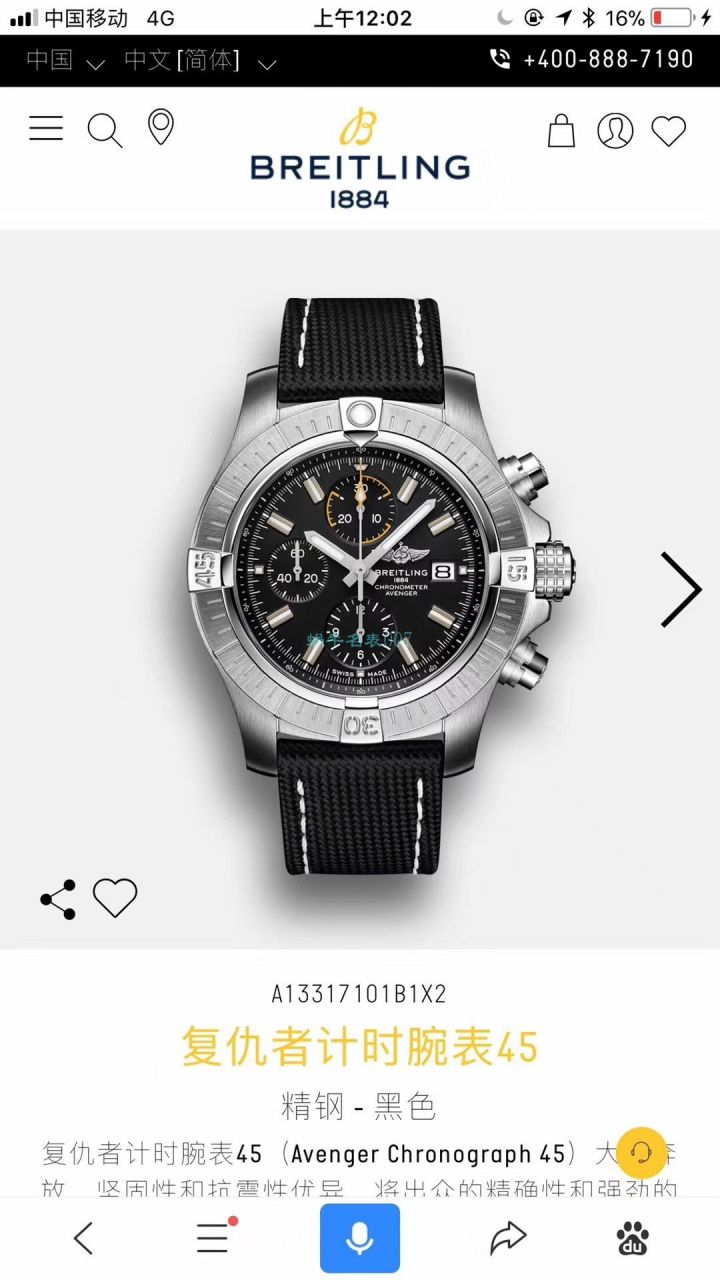Share this watch
The image size is (720, 1280).
(58, 899)
